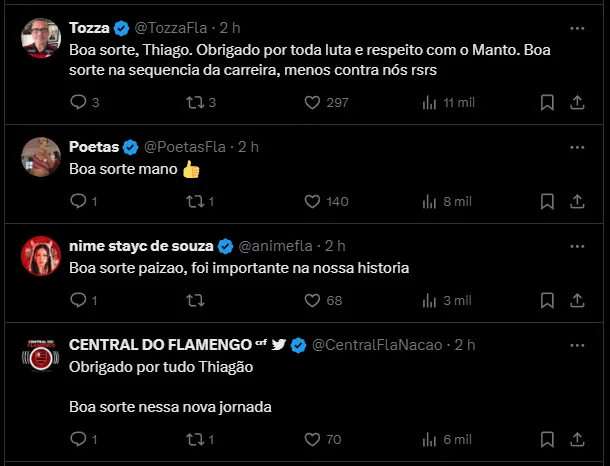Screen dimensions: 610x466
Task: Like Tozza's tweet
Action: 311,102
